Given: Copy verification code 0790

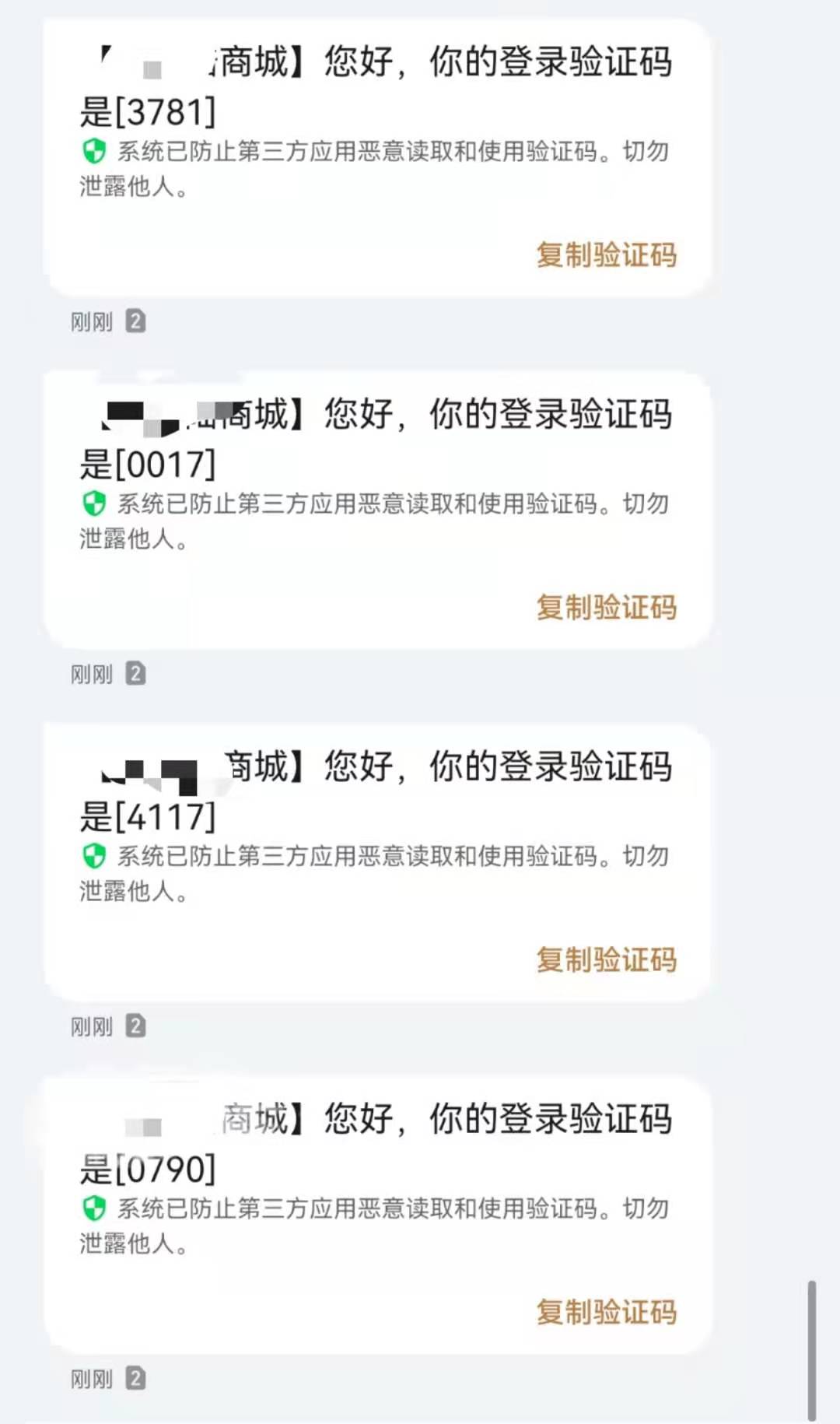Looking at the screenshot, I should 606,1313.
